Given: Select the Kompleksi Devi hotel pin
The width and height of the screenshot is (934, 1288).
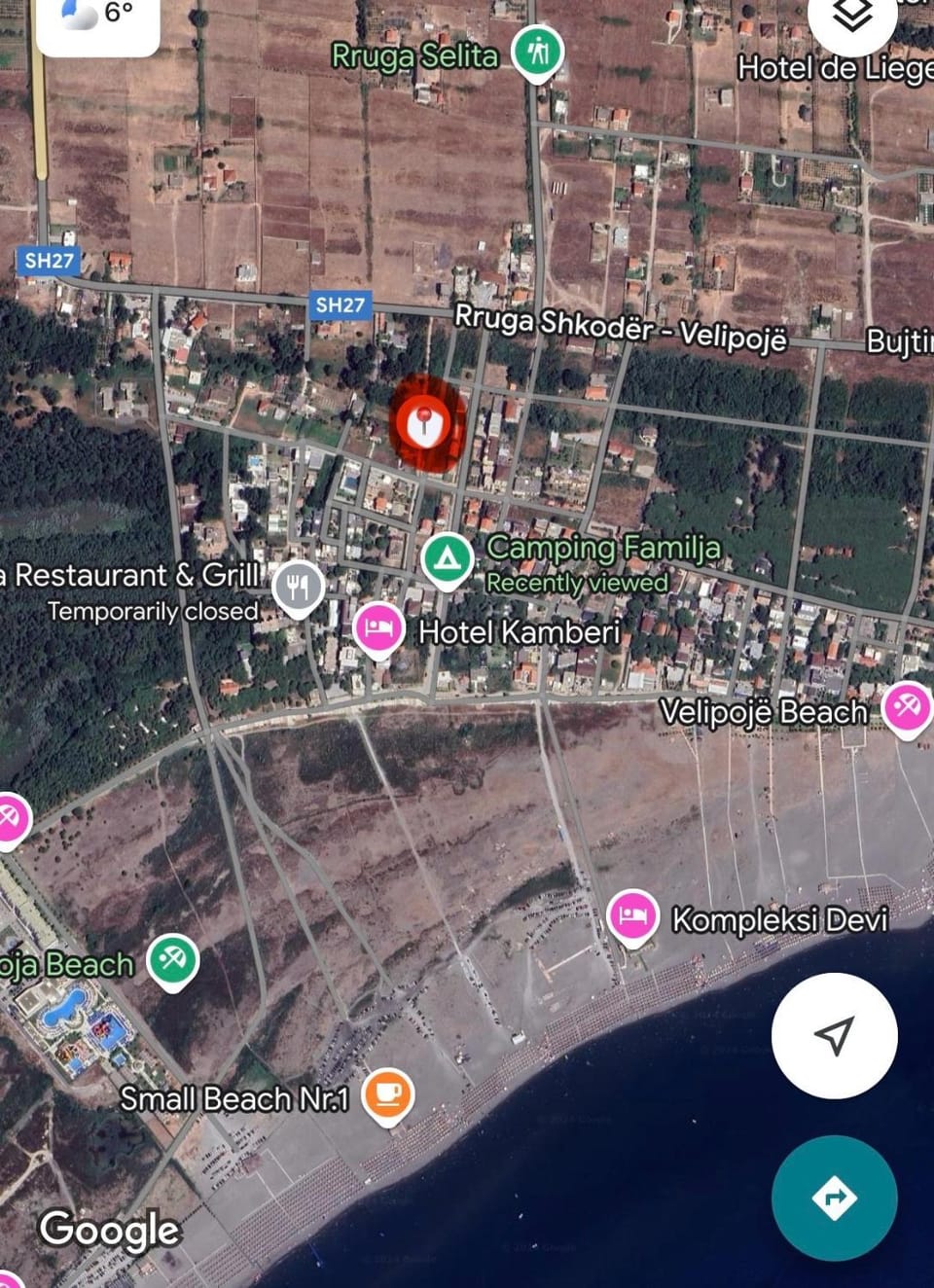Looking at the screenshot, I should coord(632,916).
